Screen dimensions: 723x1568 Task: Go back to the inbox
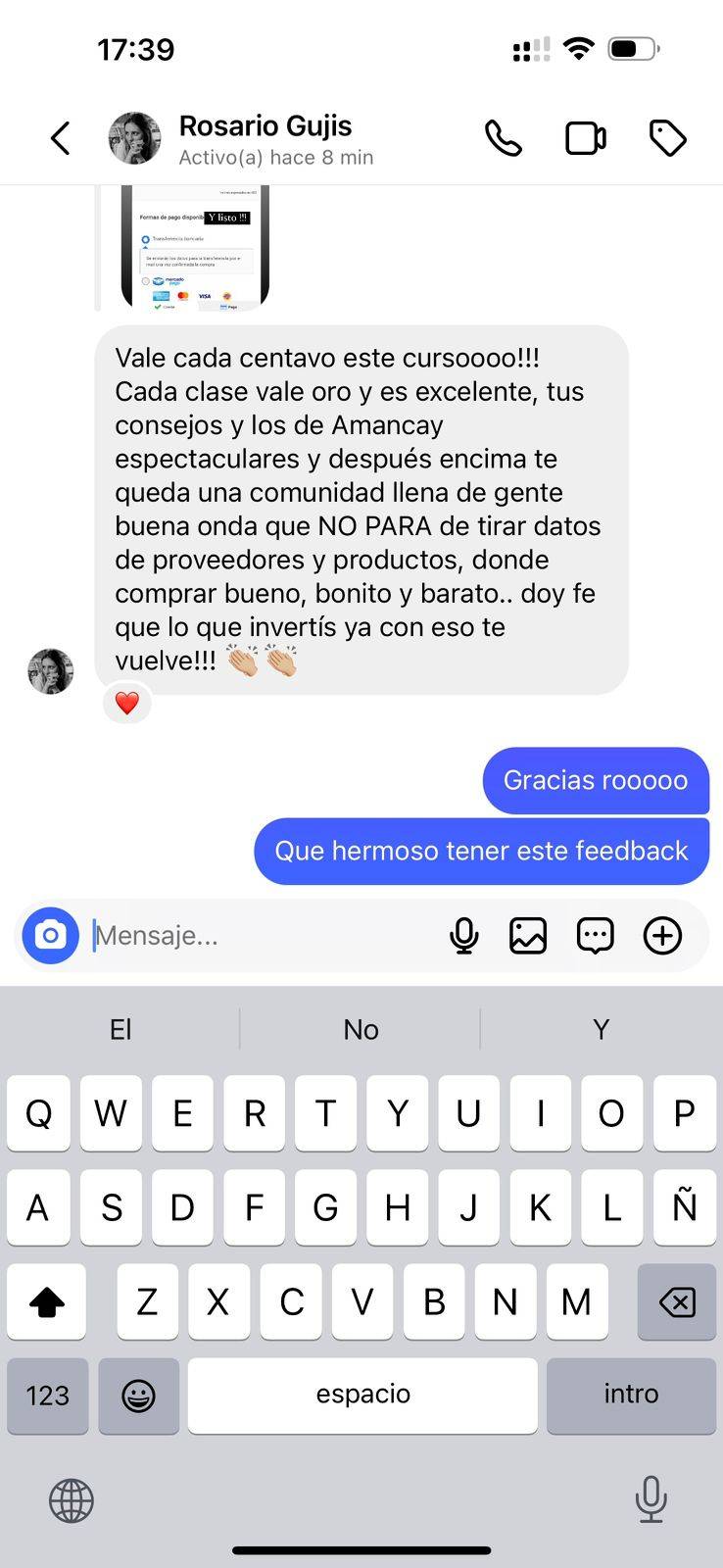[x=61, y=138]
